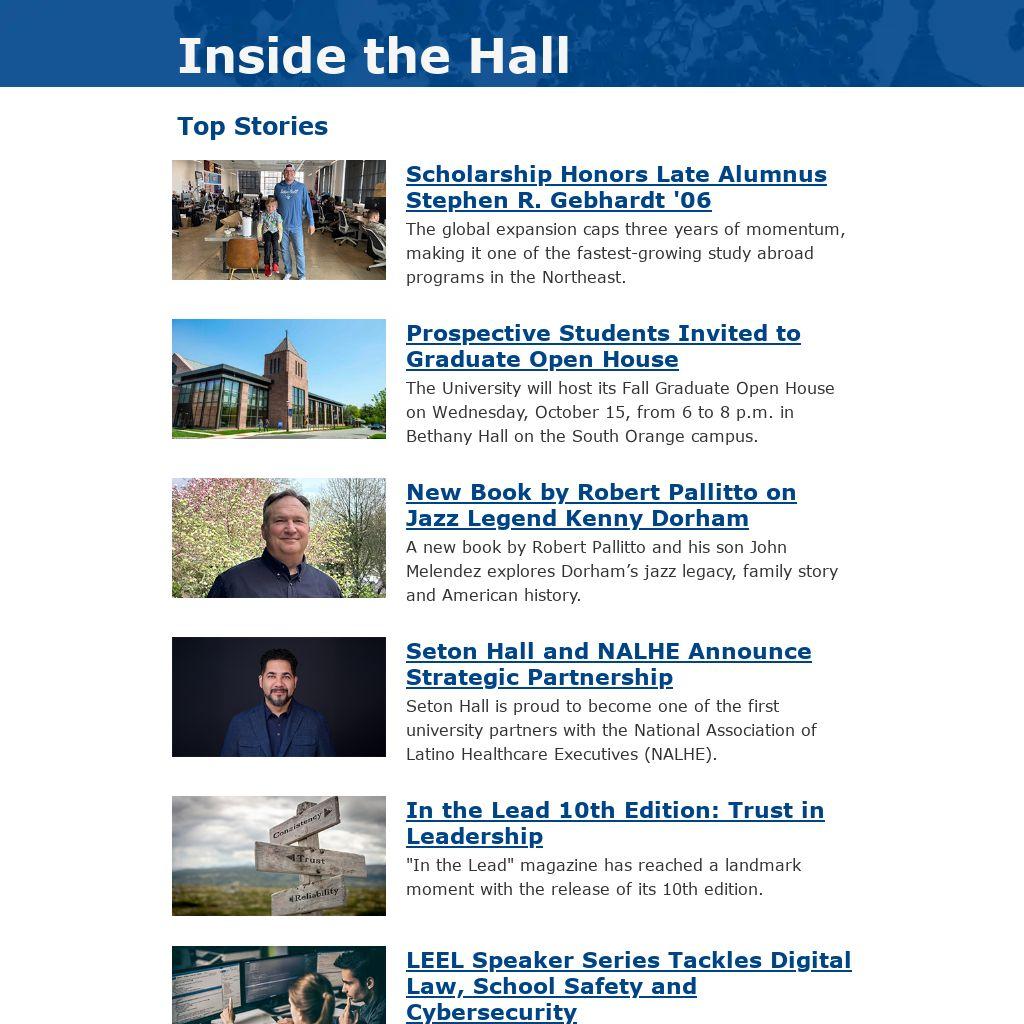This screenshot has height=1024, width=1024.
Task: Read about Robert Pallitto's Kenny Dorham book
Action: [x=600, y=505]
